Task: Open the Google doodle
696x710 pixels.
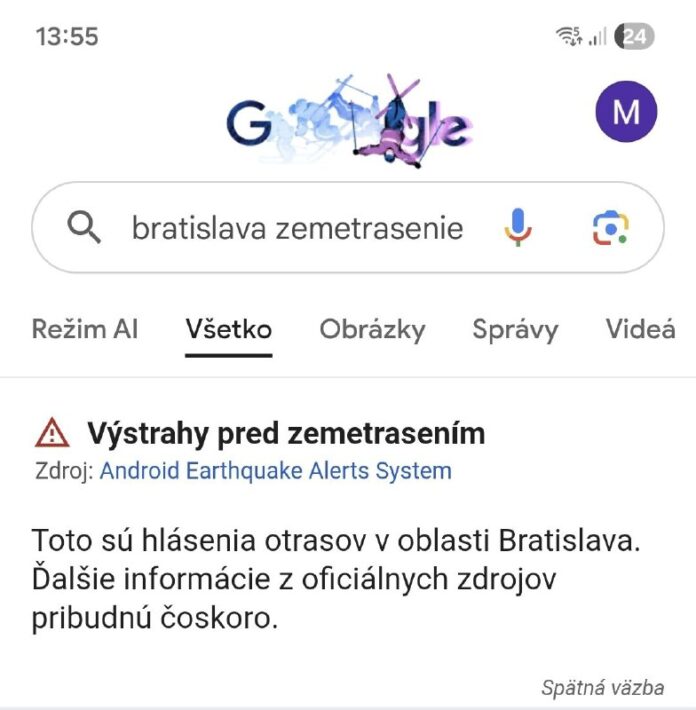Action: point(348,120)
